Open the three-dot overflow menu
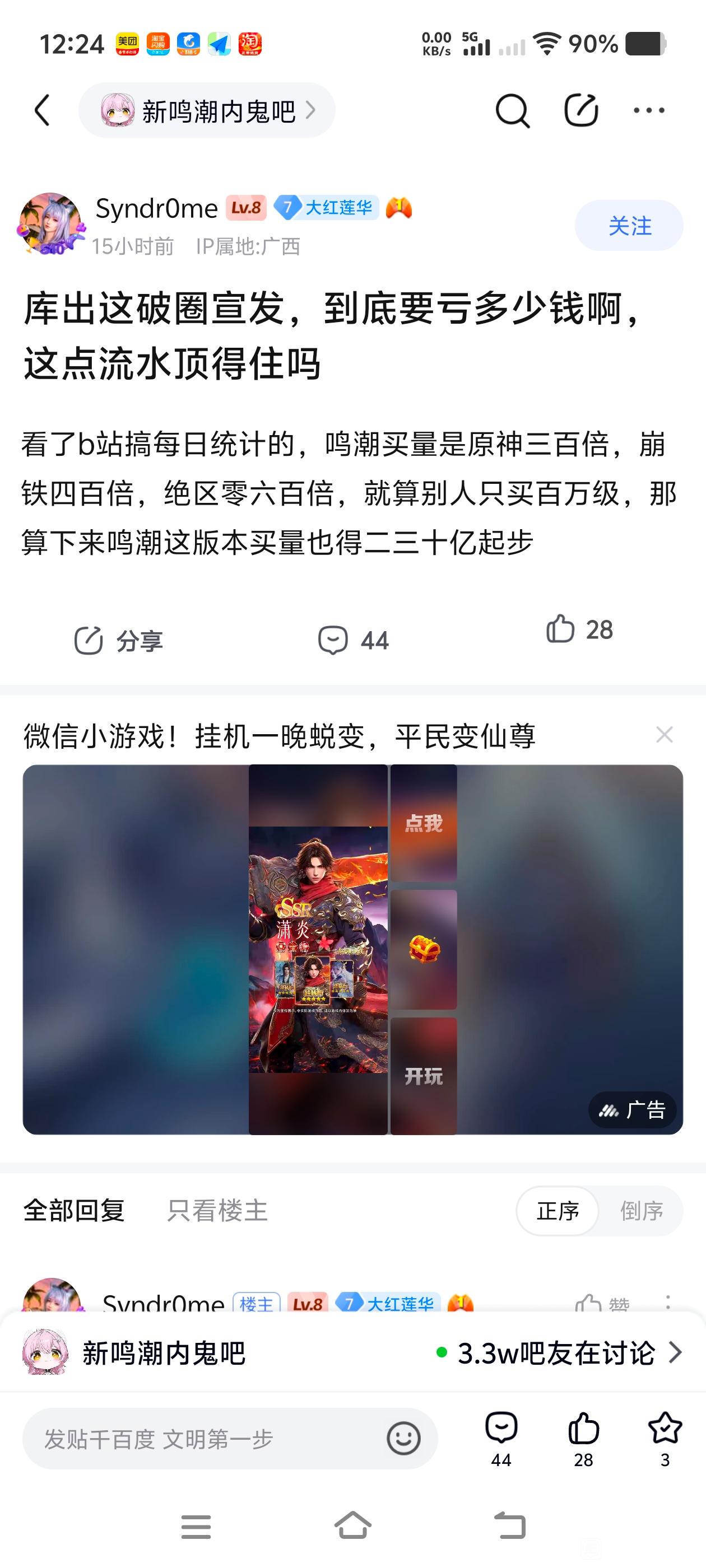The height and width of the screenshot is (1568, 706). (x=649, y=110)
